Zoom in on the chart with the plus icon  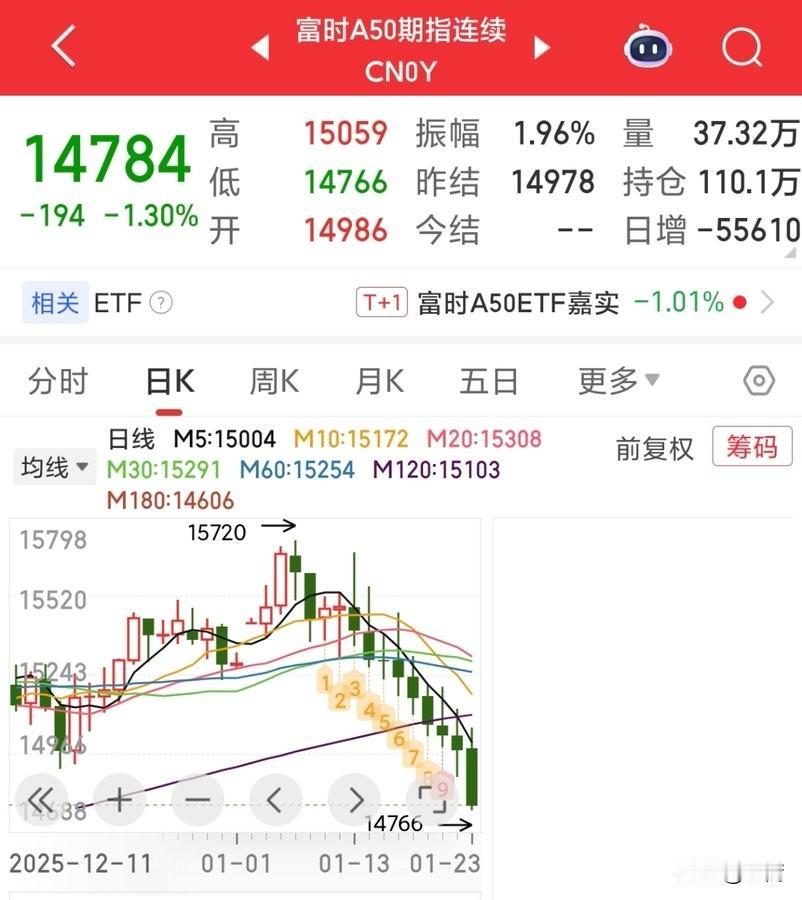click(x=119, y=800)
